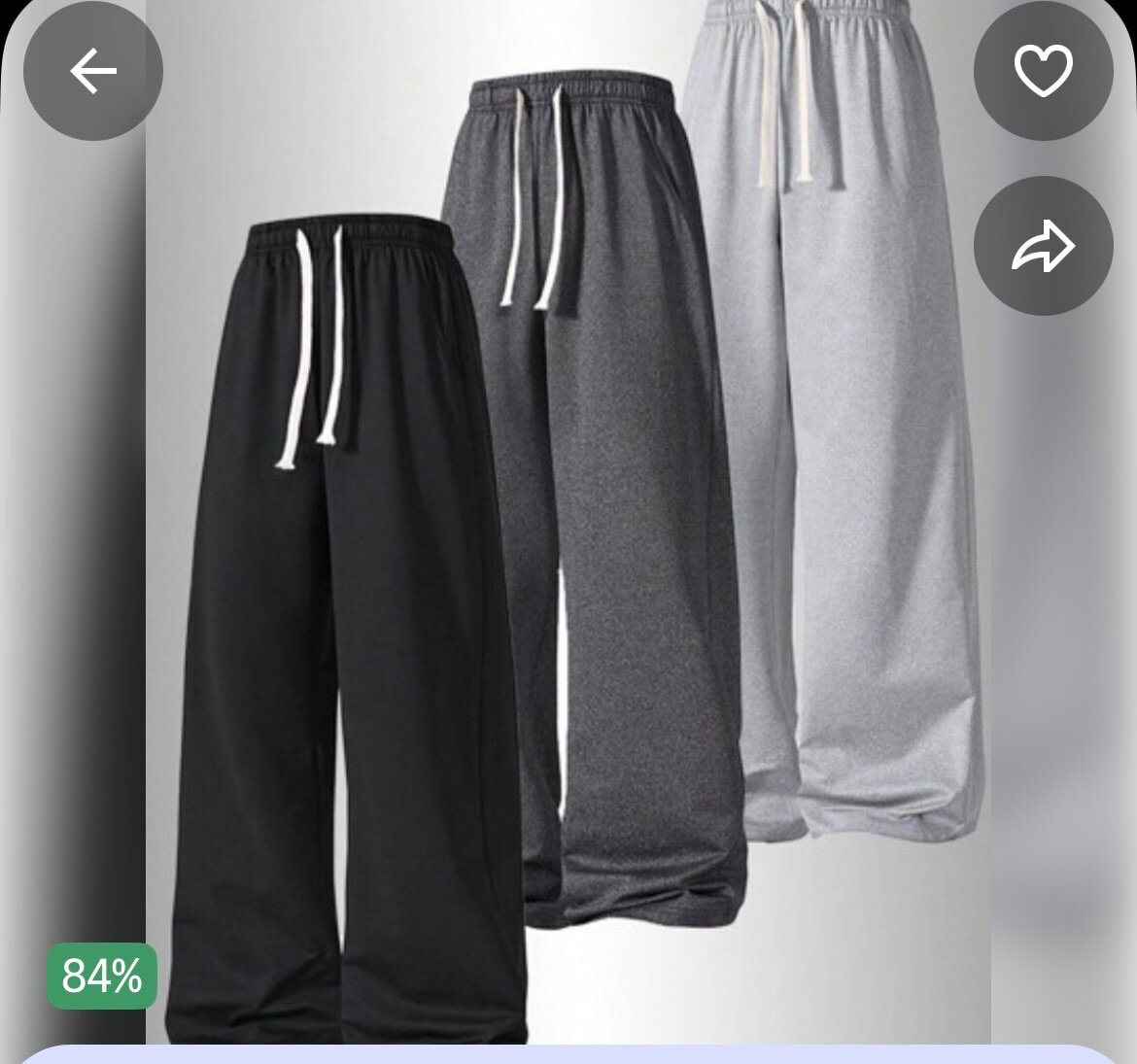The width and height of the screenshot is (1137, 1064).
Task: Go back to the previous screen
Action: click(93, 71)
